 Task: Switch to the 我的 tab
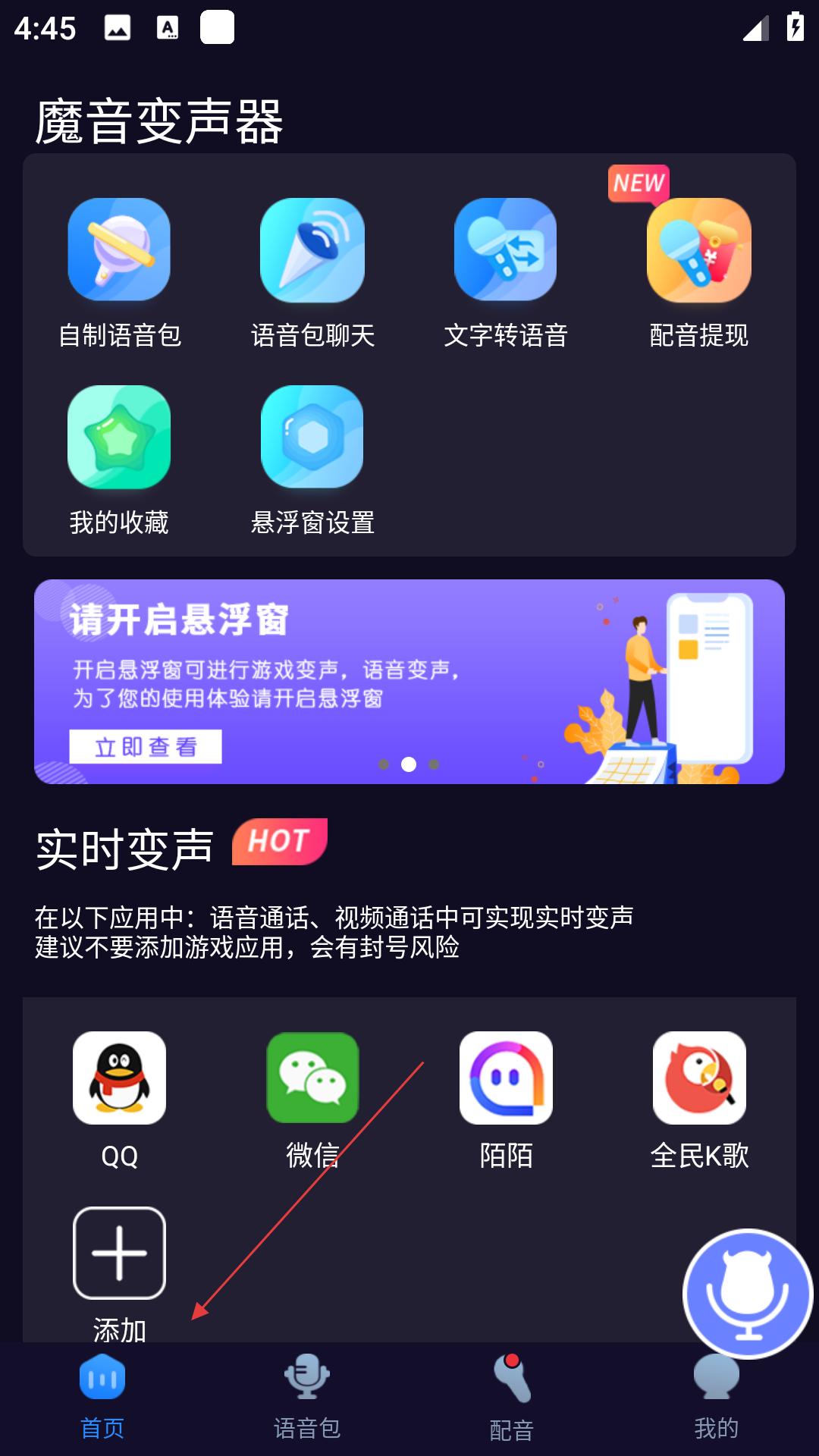pos(717,1397)
